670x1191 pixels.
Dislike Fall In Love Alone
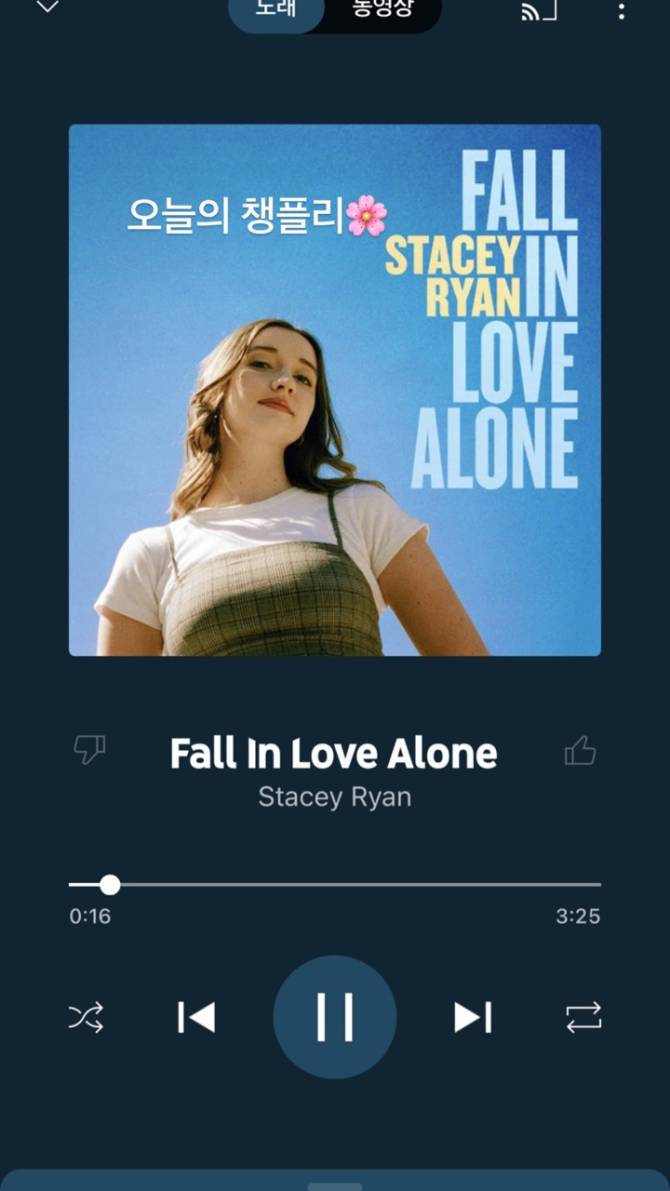click(90, 750)
